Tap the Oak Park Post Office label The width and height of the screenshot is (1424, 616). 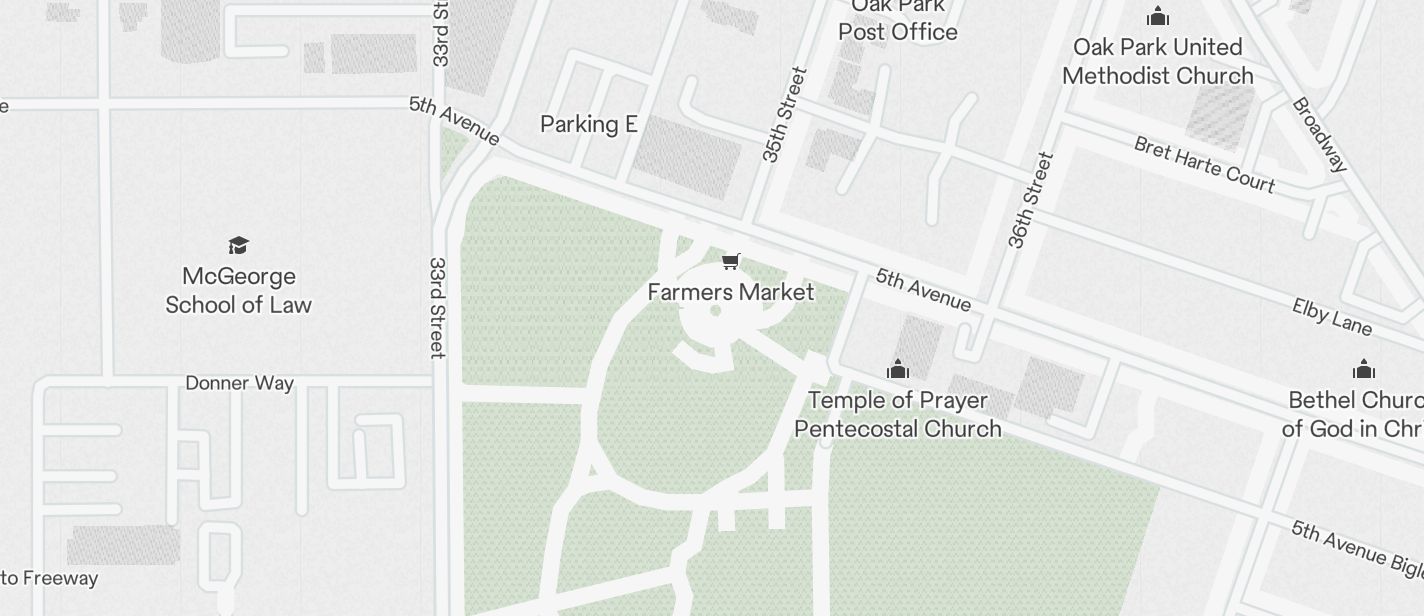897,20
